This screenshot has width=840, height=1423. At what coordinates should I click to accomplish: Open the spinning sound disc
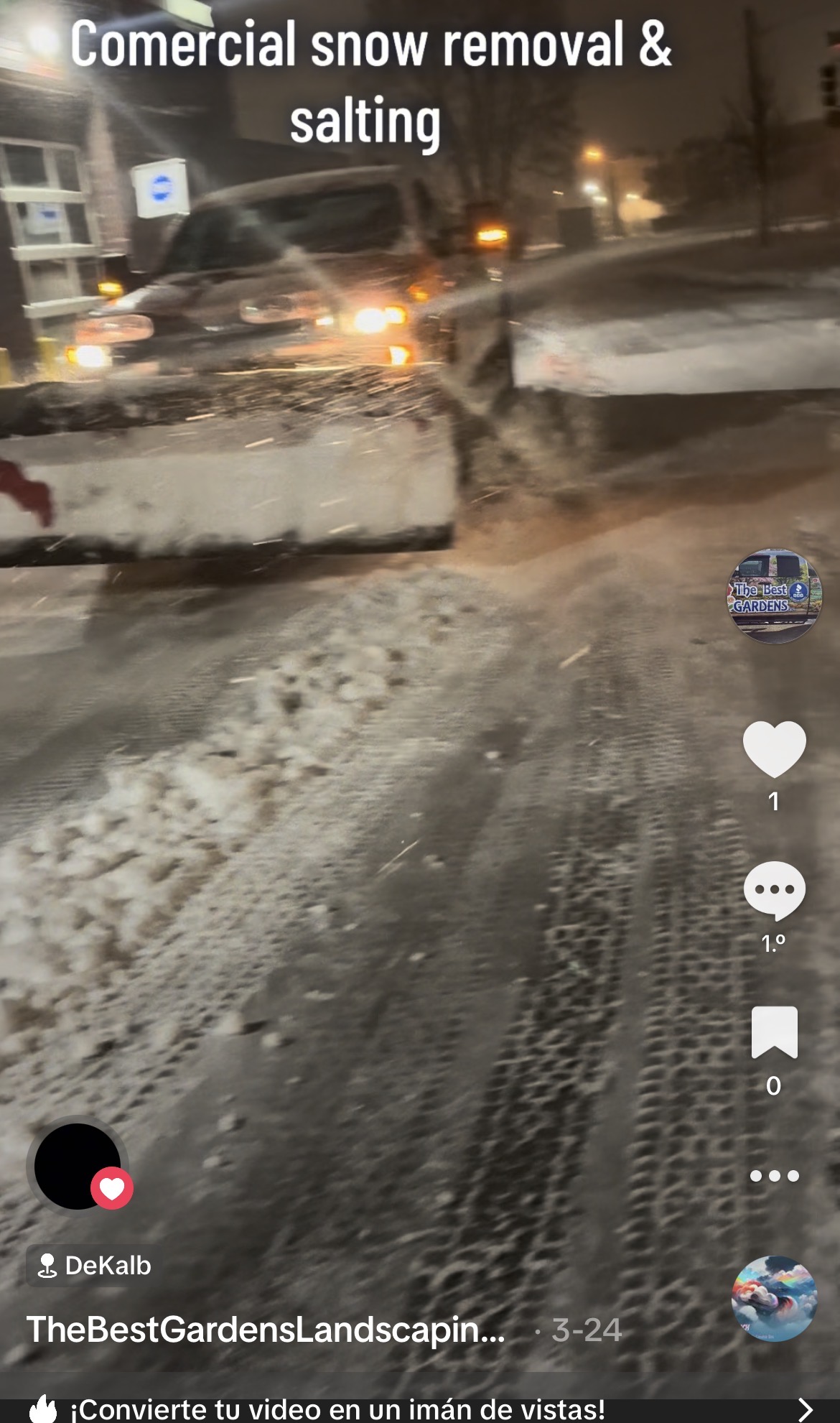tap(774, 1298)
